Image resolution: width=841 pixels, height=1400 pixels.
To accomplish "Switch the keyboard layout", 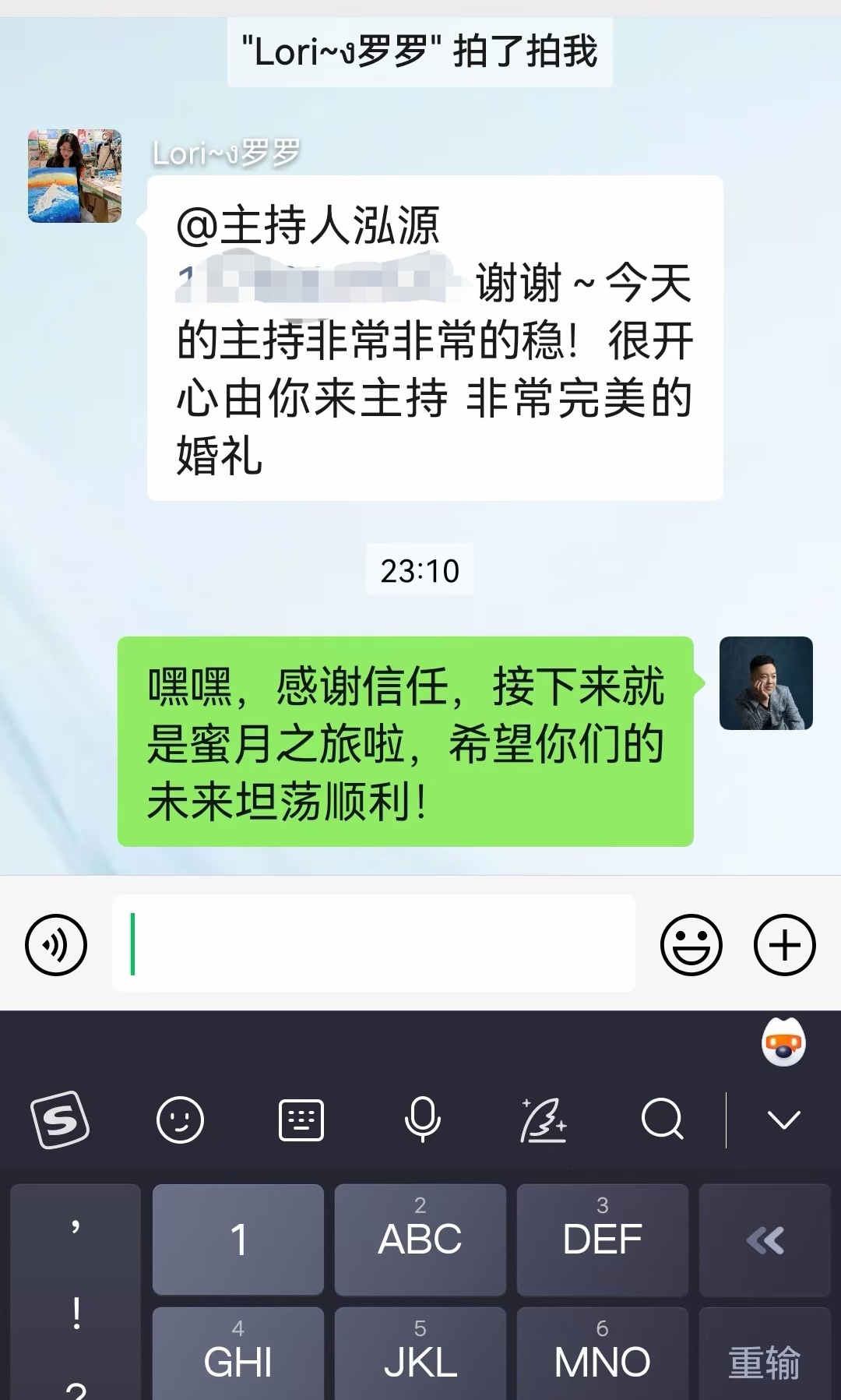I will tap(301, 1120).
